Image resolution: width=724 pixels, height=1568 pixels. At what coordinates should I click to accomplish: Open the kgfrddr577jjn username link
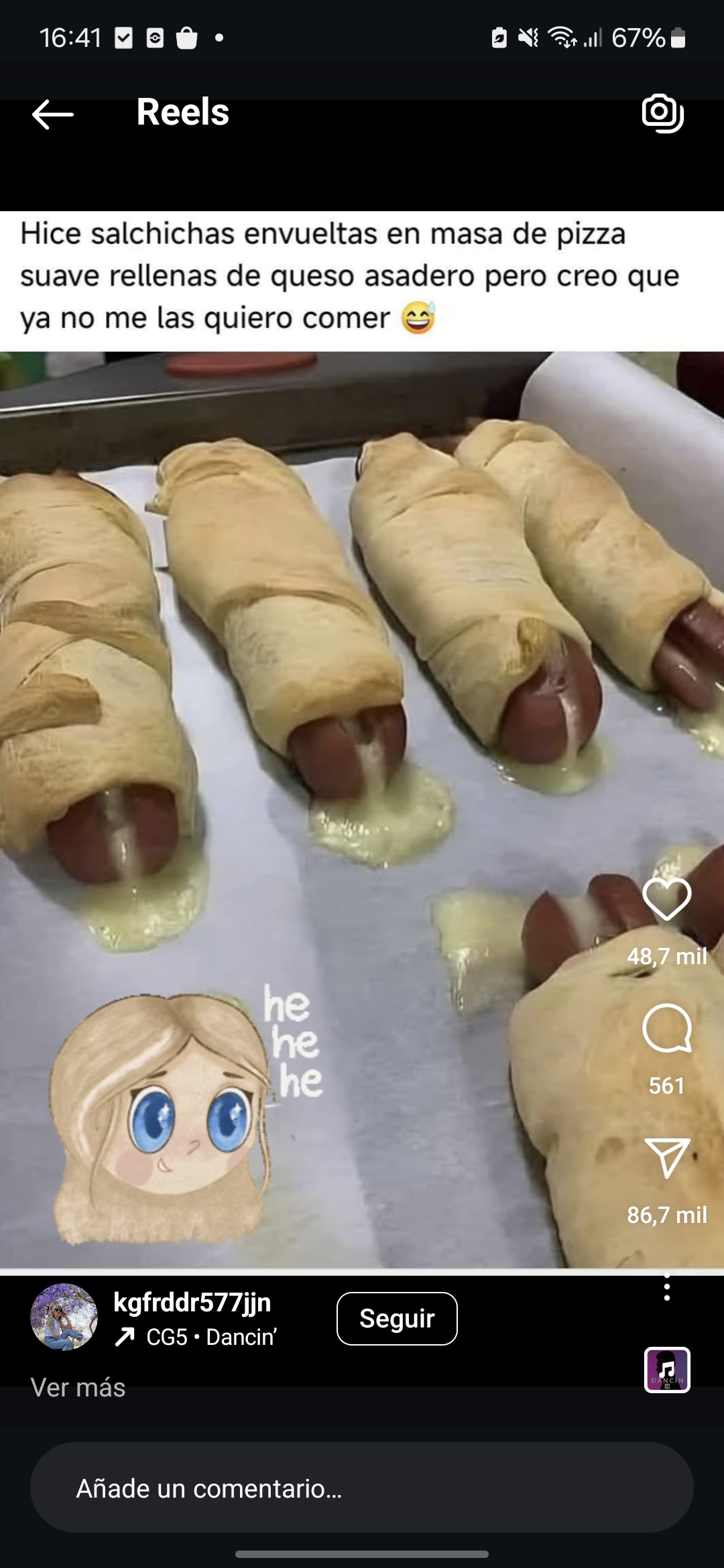tap(192, 1302)
